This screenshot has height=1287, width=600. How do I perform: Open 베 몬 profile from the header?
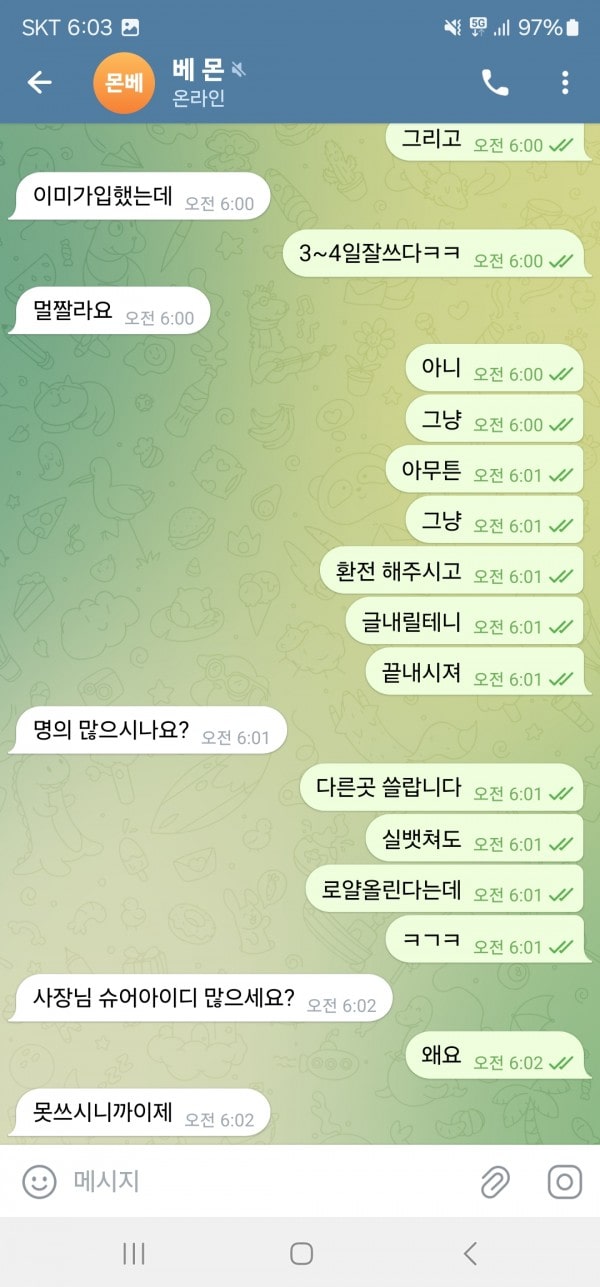pos(200,82)
